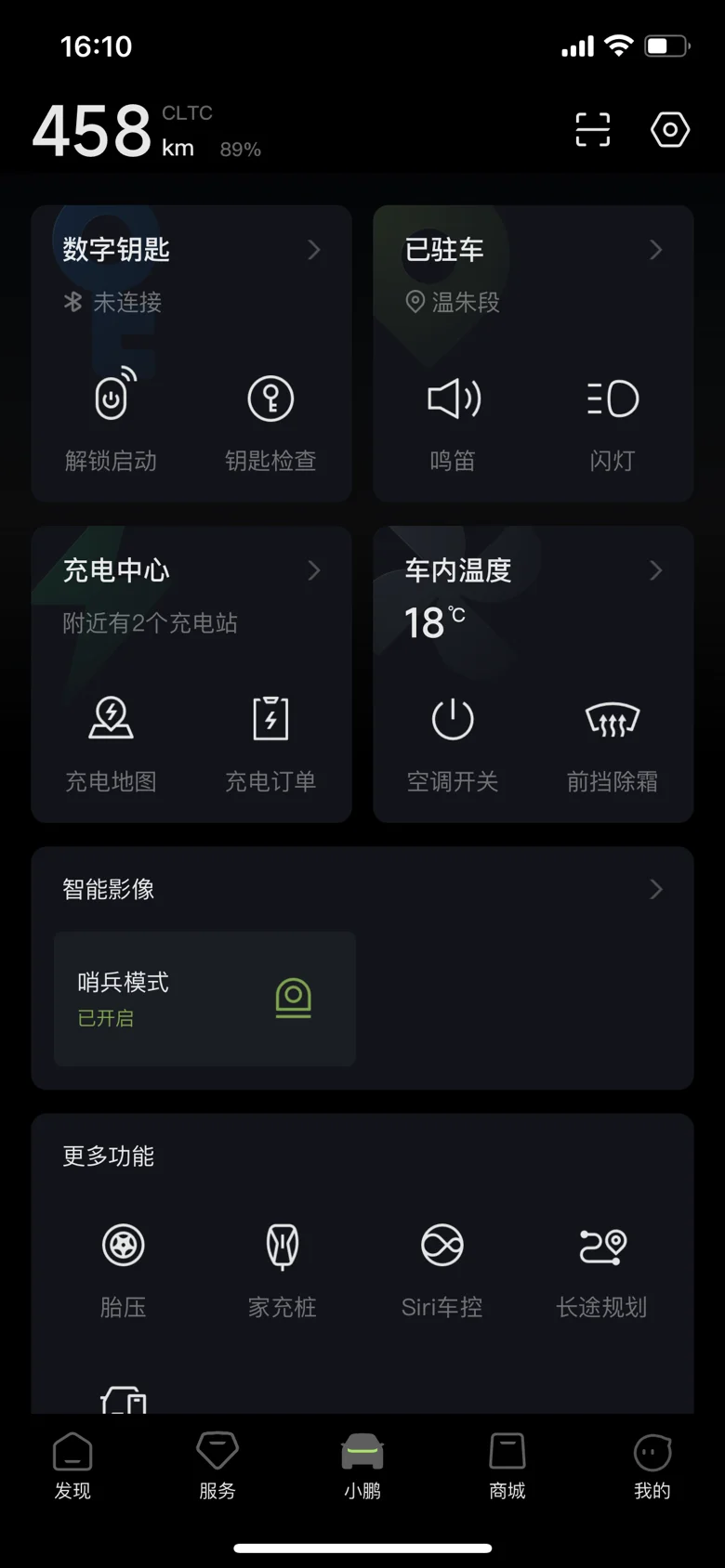725x1568 pixels.
Task: View 充电订单 charging orders
Action: pos(270,739)
